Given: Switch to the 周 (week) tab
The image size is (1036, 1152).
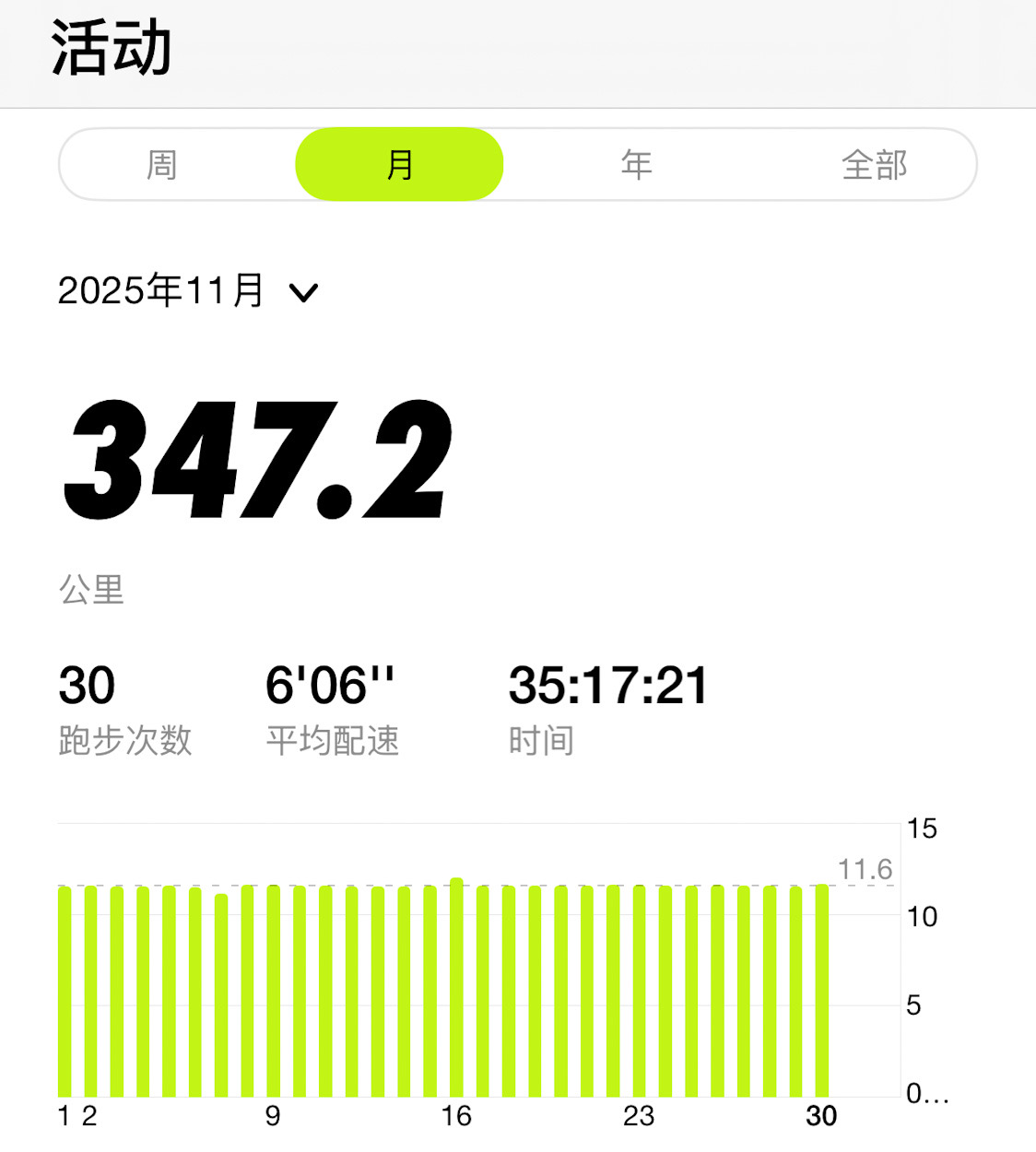Looking at the screenshot, I should coord(162,165).
